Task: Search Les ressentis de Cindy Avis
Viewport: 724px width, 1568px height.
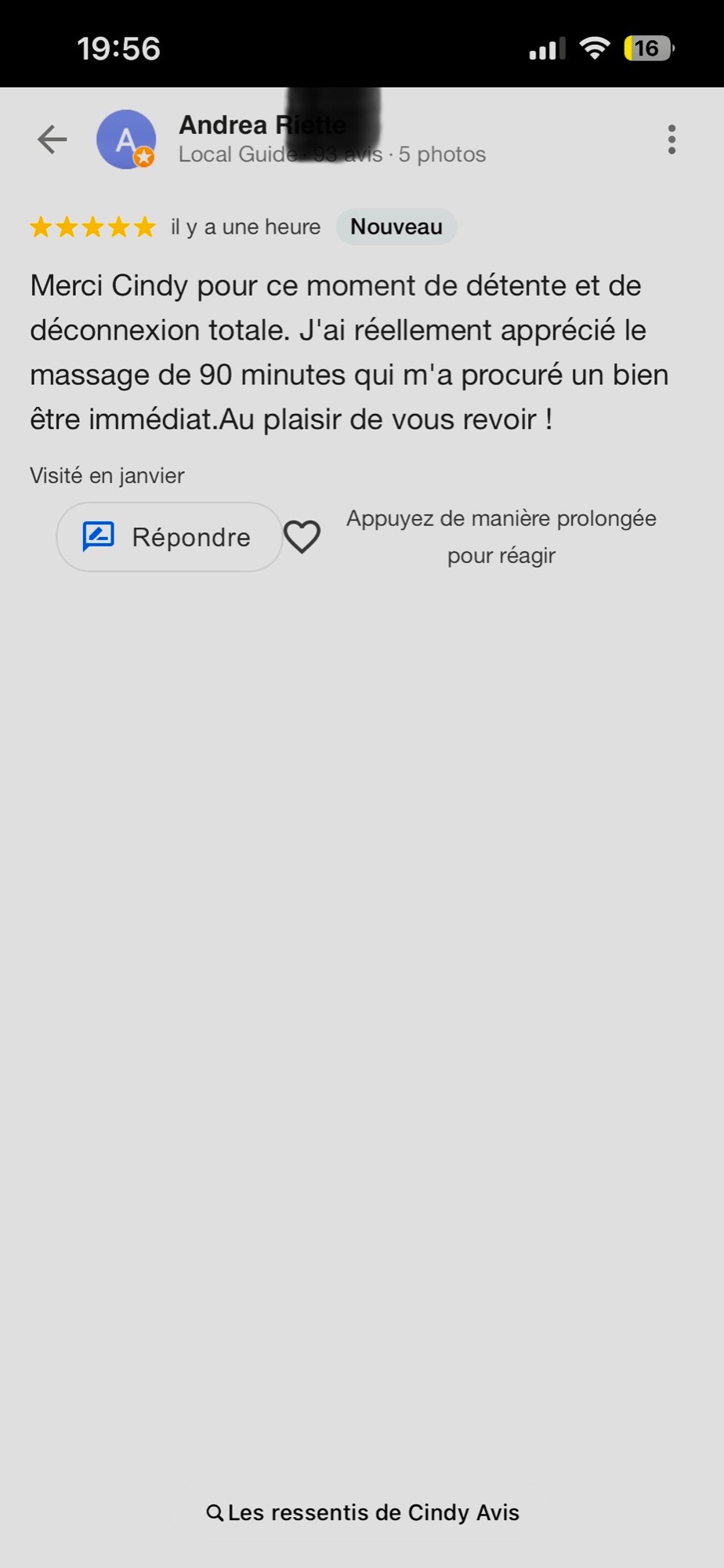Action: [362, 1512]
